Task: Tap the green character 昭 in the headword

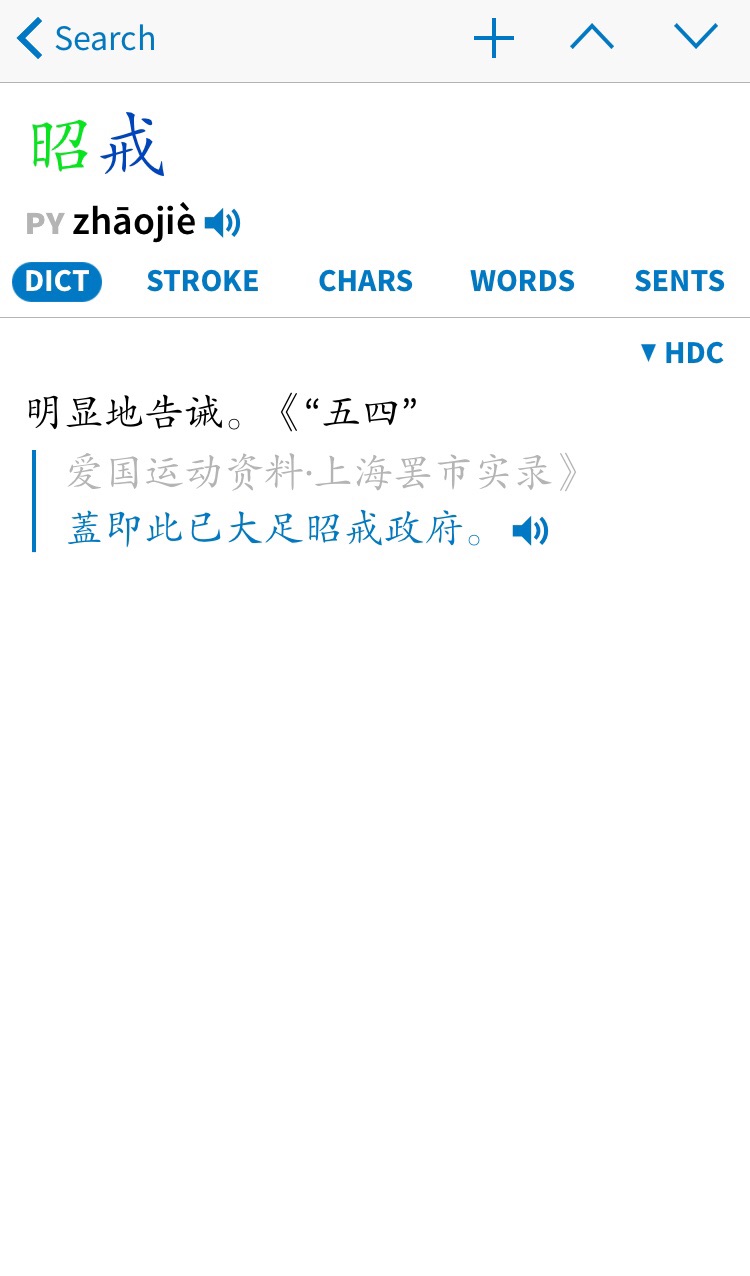Action: [x=60, y=146]
